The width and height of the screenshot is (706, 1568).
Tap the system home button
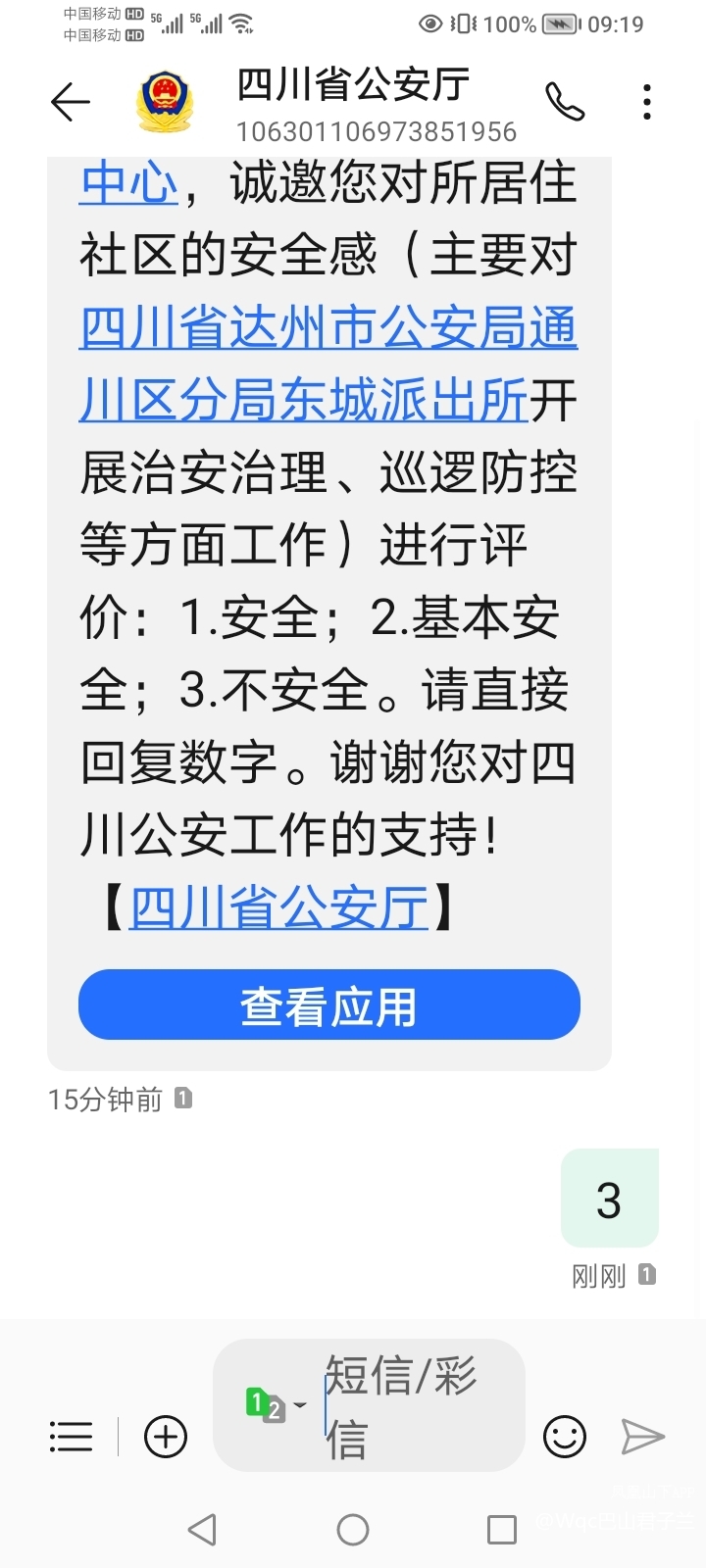click(353, 1529)
